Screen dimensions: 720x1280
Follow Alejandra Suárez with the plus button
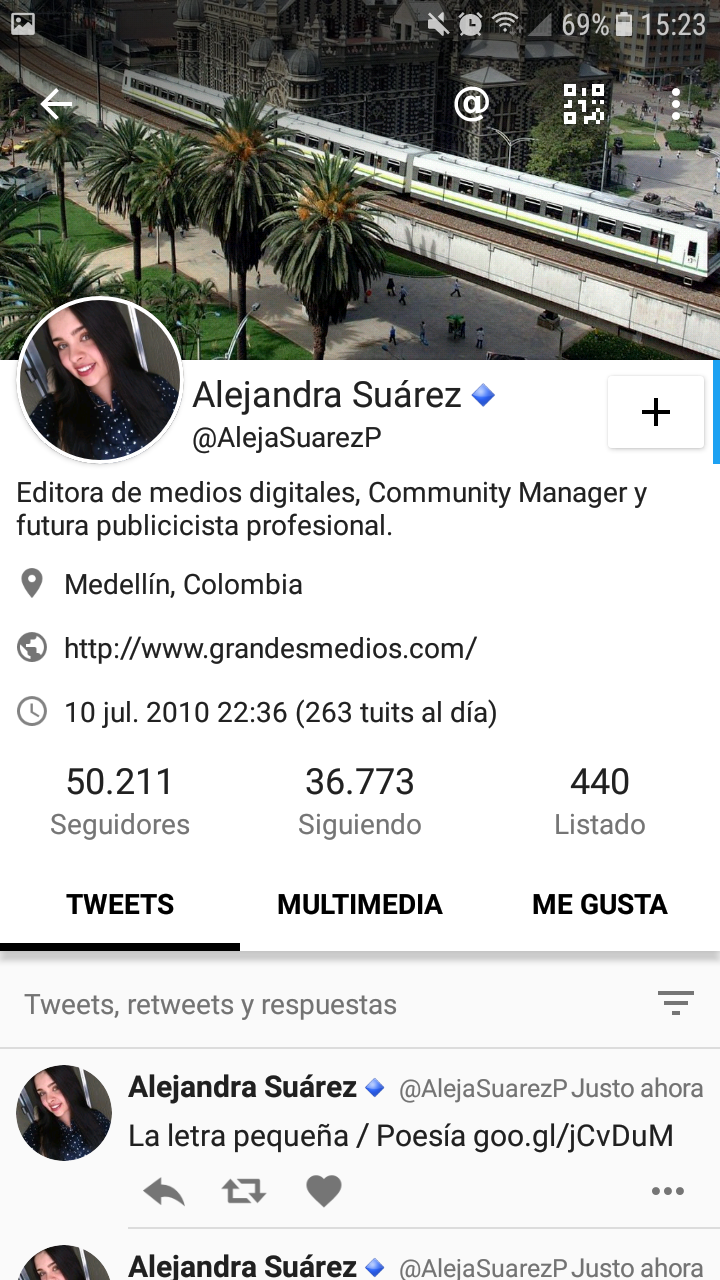tap(656, 412)
